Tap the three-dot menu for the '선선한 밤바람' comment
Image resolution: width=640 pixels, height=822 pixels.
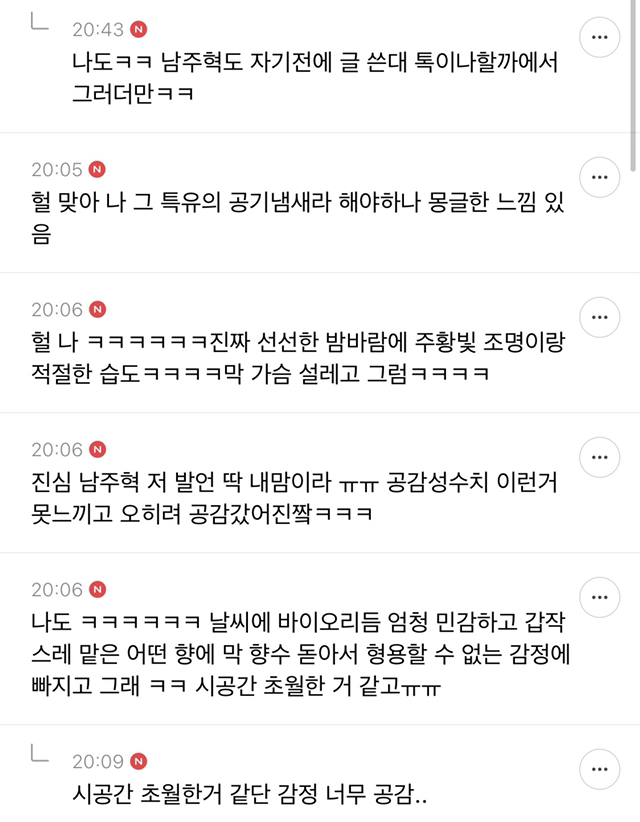(599, 317)
